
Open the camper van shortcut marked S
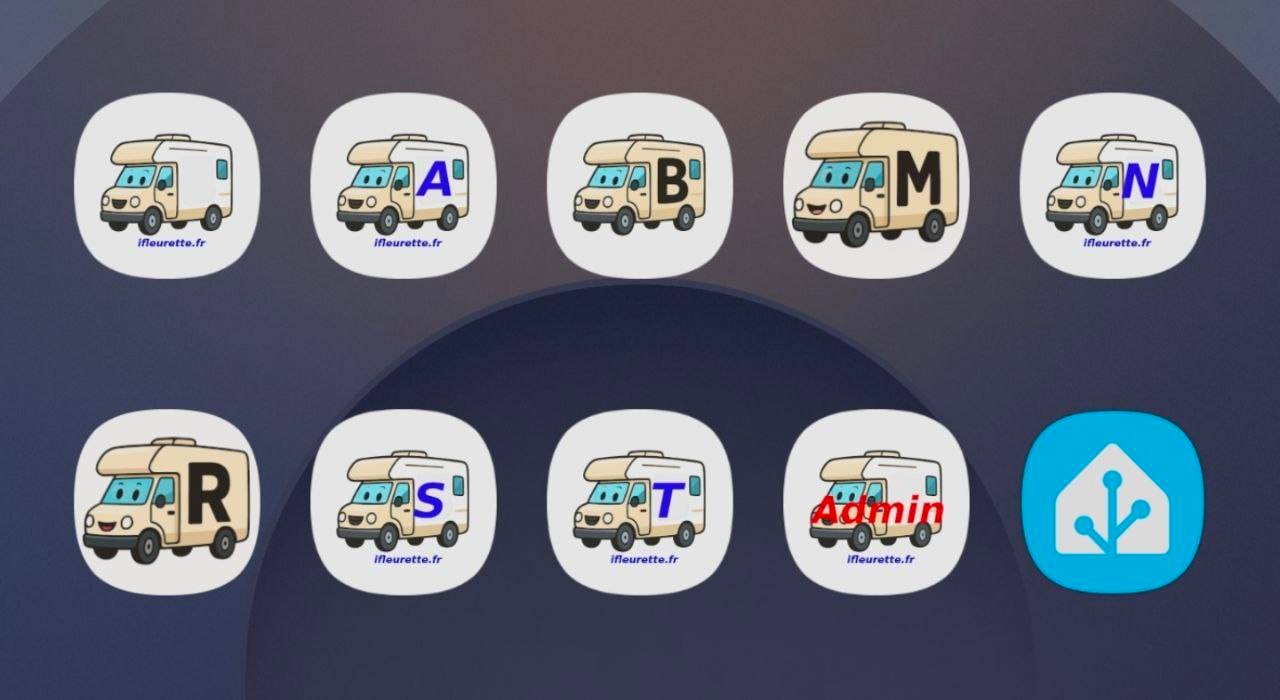tap(403, 502)
